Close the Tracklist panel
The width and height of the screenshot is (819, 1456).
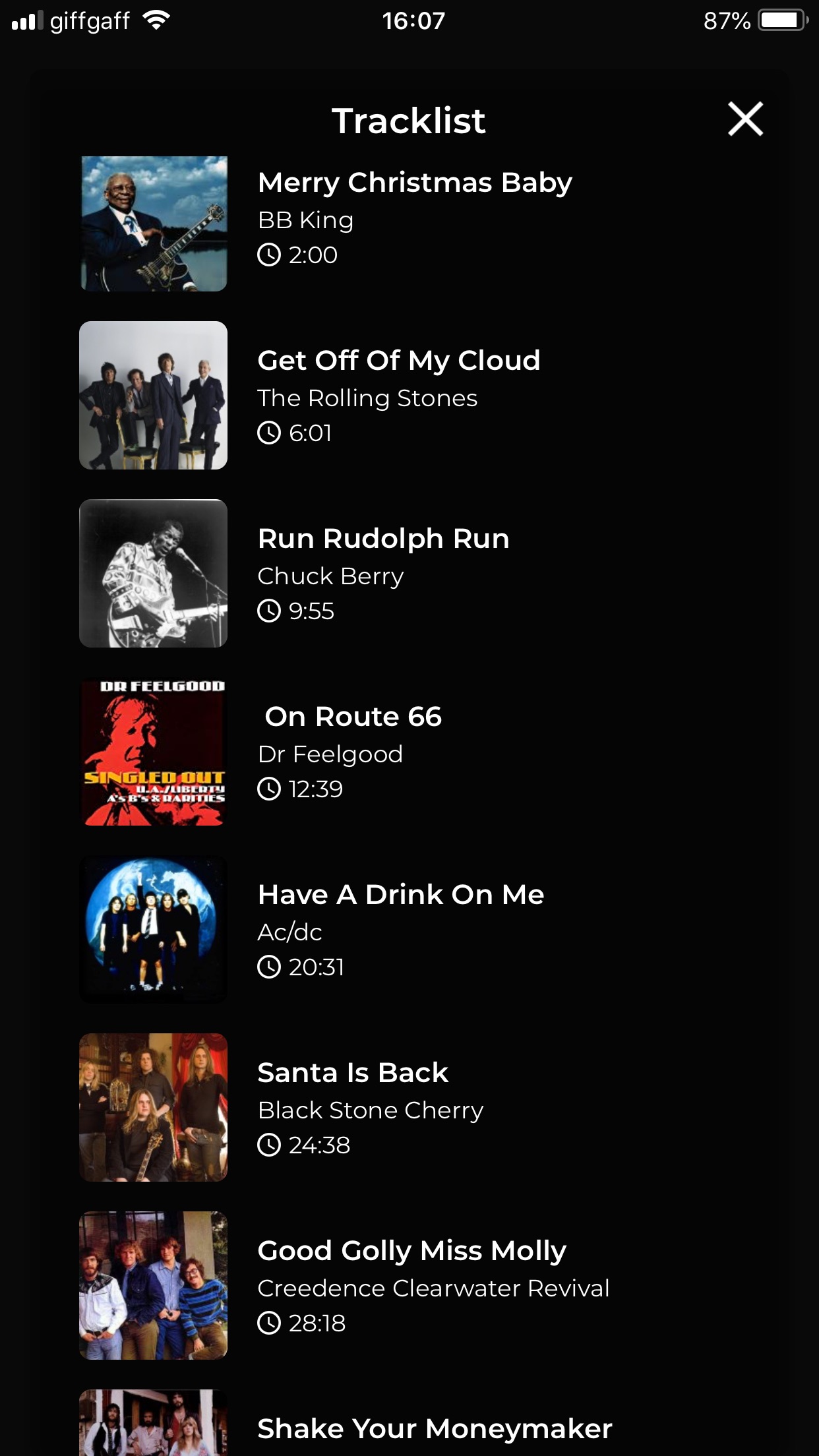[x=745, y=119]
